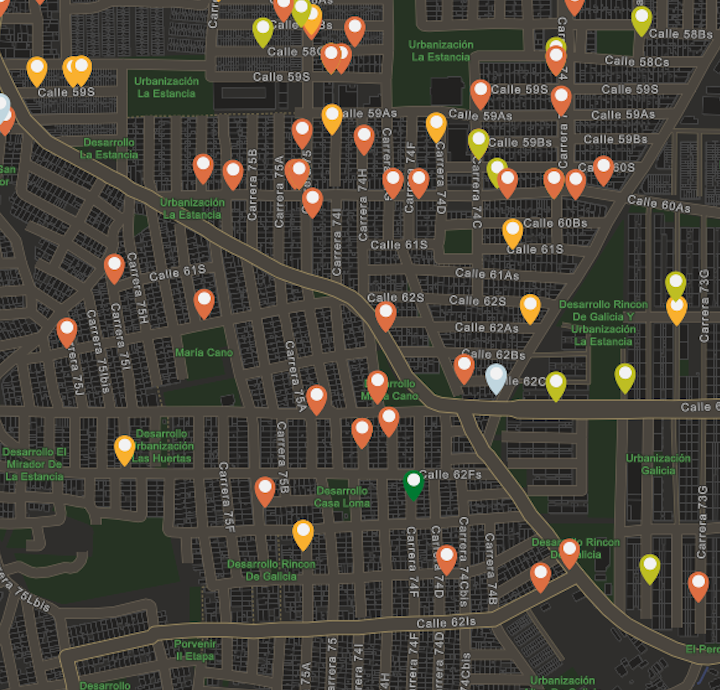Tap the orange pin above María Cano park
Image resolution: width=720 pixels, height=690 pixels.
(x=204, y=302)
